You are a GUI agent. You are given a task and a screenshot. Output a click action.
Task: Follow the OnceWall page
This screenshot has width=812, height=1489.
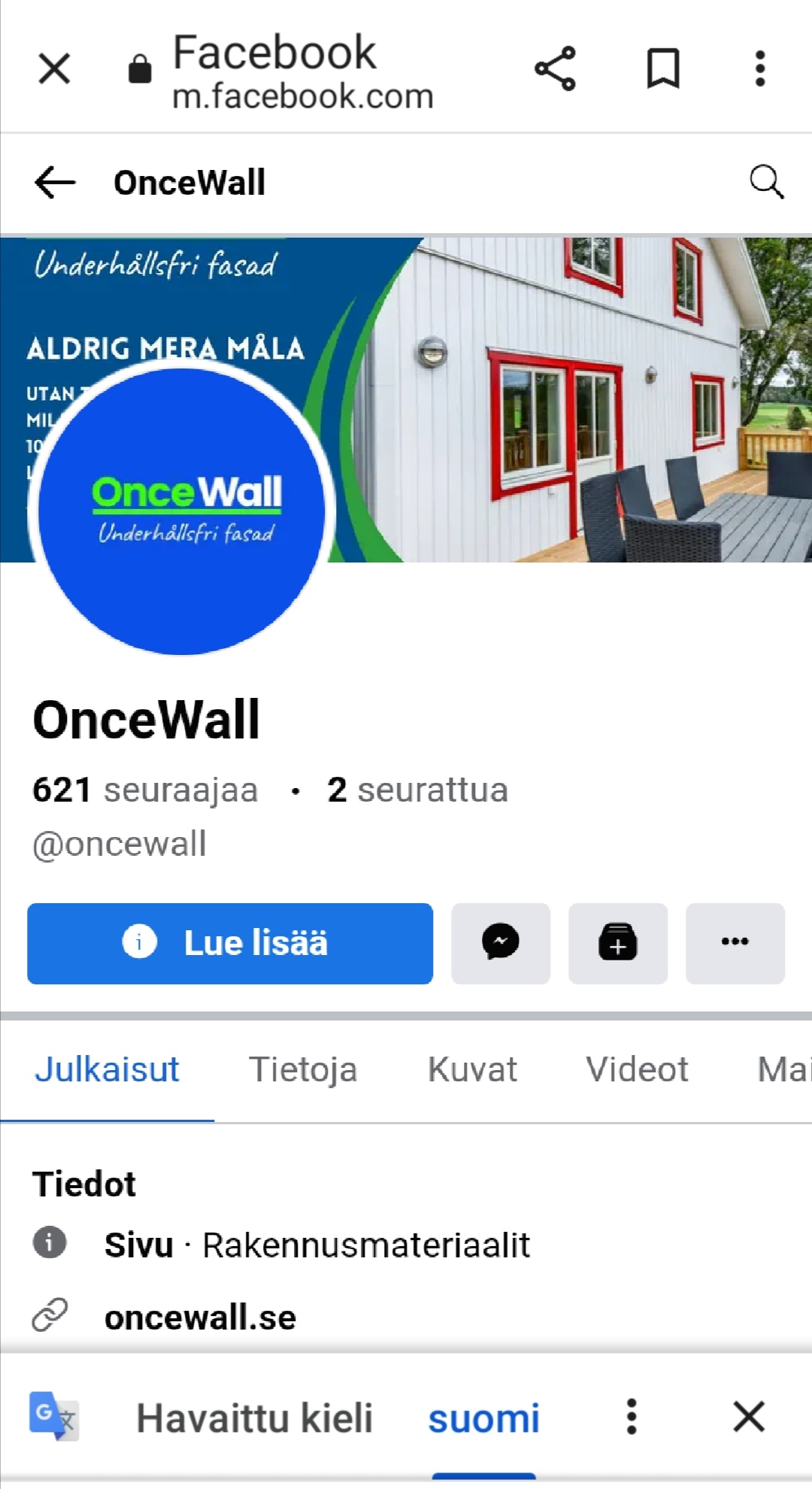[x=618, y=943]
